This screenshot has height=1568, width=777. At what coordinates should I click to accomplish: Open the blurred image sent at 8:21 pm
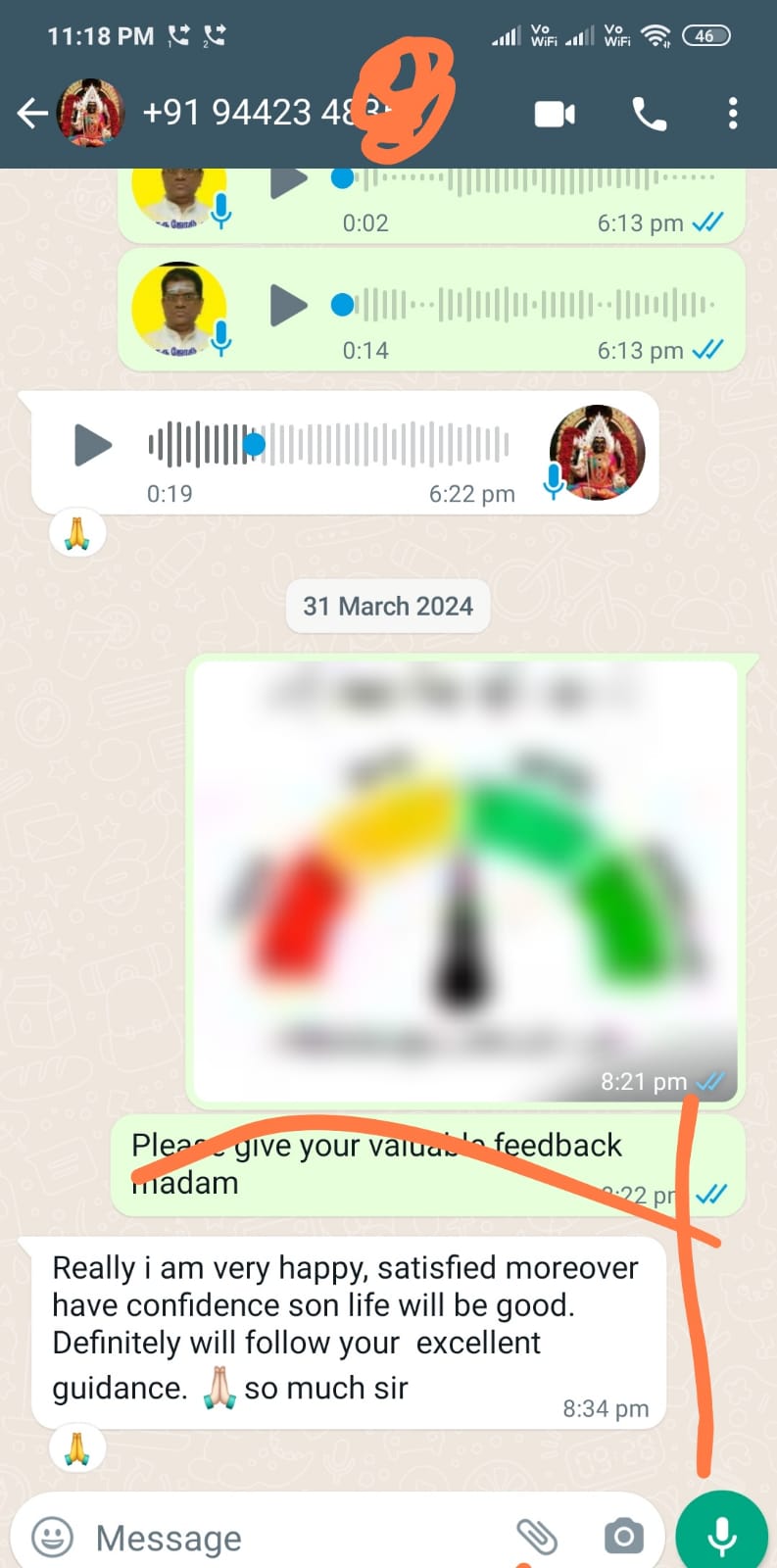pos(464,879)
